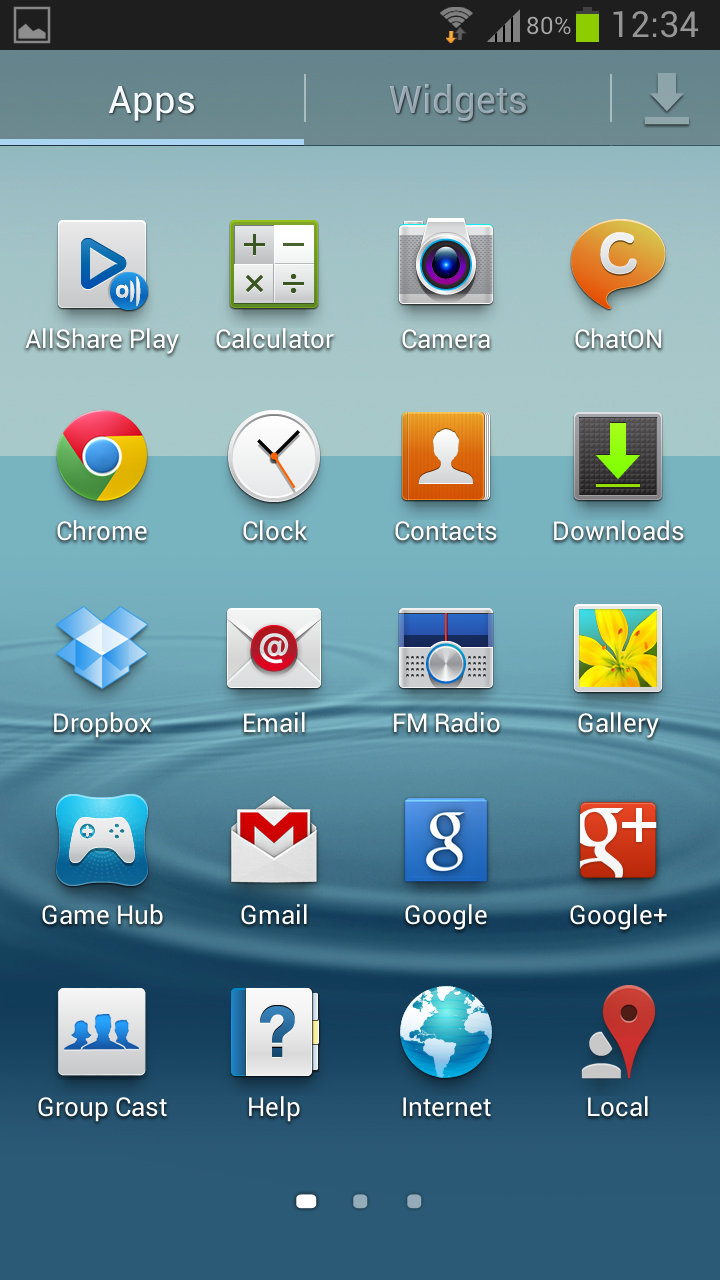The image size is (720, 1280).
Task: Launch AllShare Play
Action: coord(102,266)
